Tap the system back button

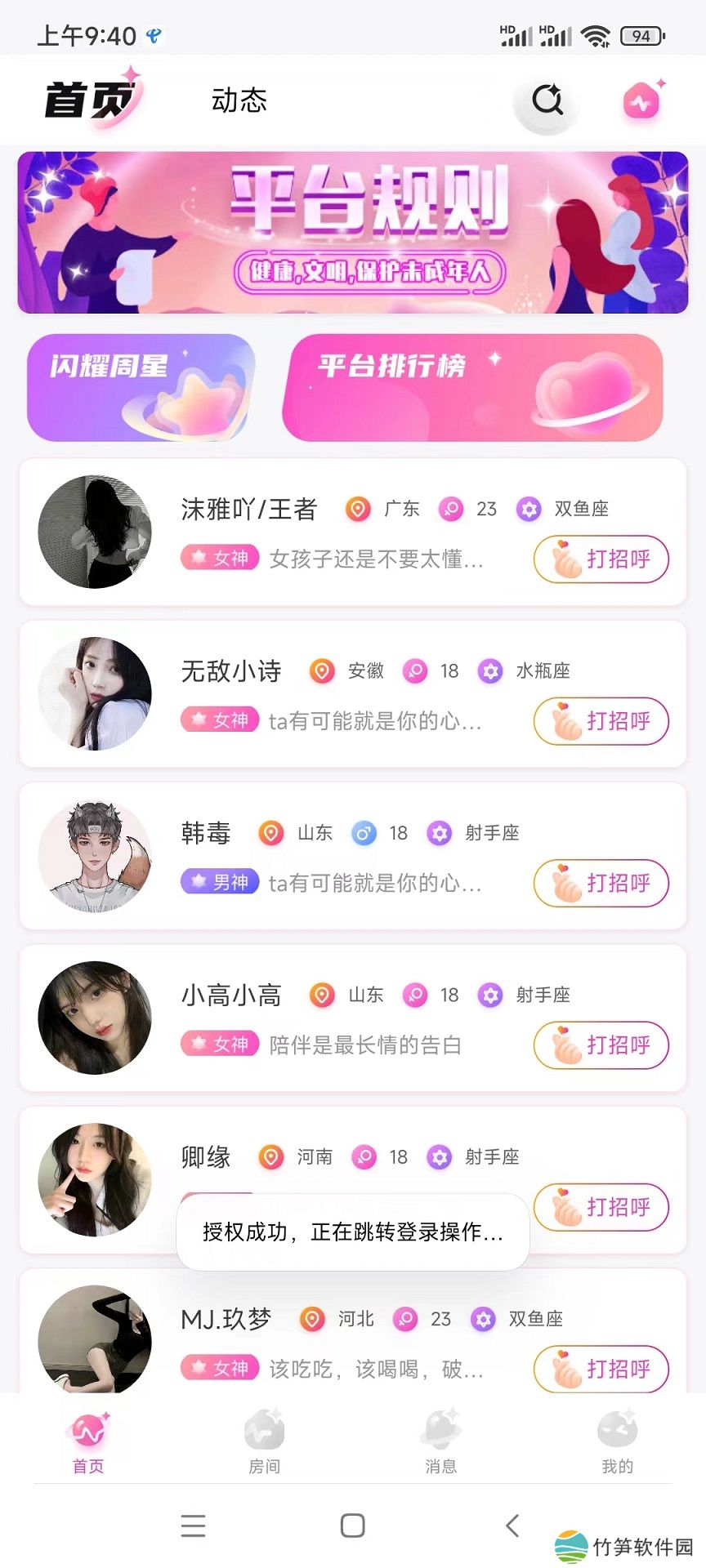point(512,1526)
